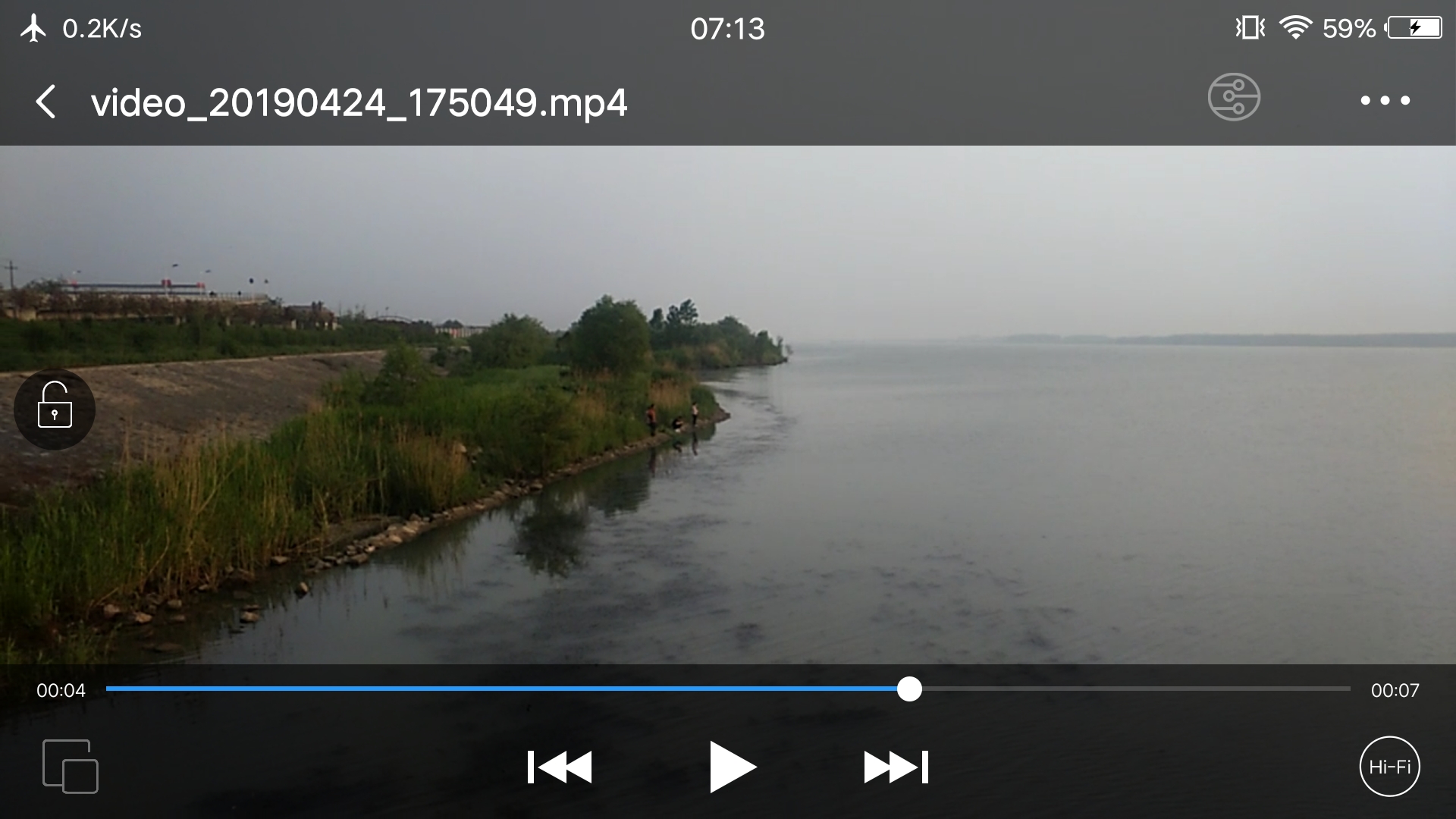Go back from the video player
The width and height of the screenshot is (1456, 819).
tap(46, 102)
